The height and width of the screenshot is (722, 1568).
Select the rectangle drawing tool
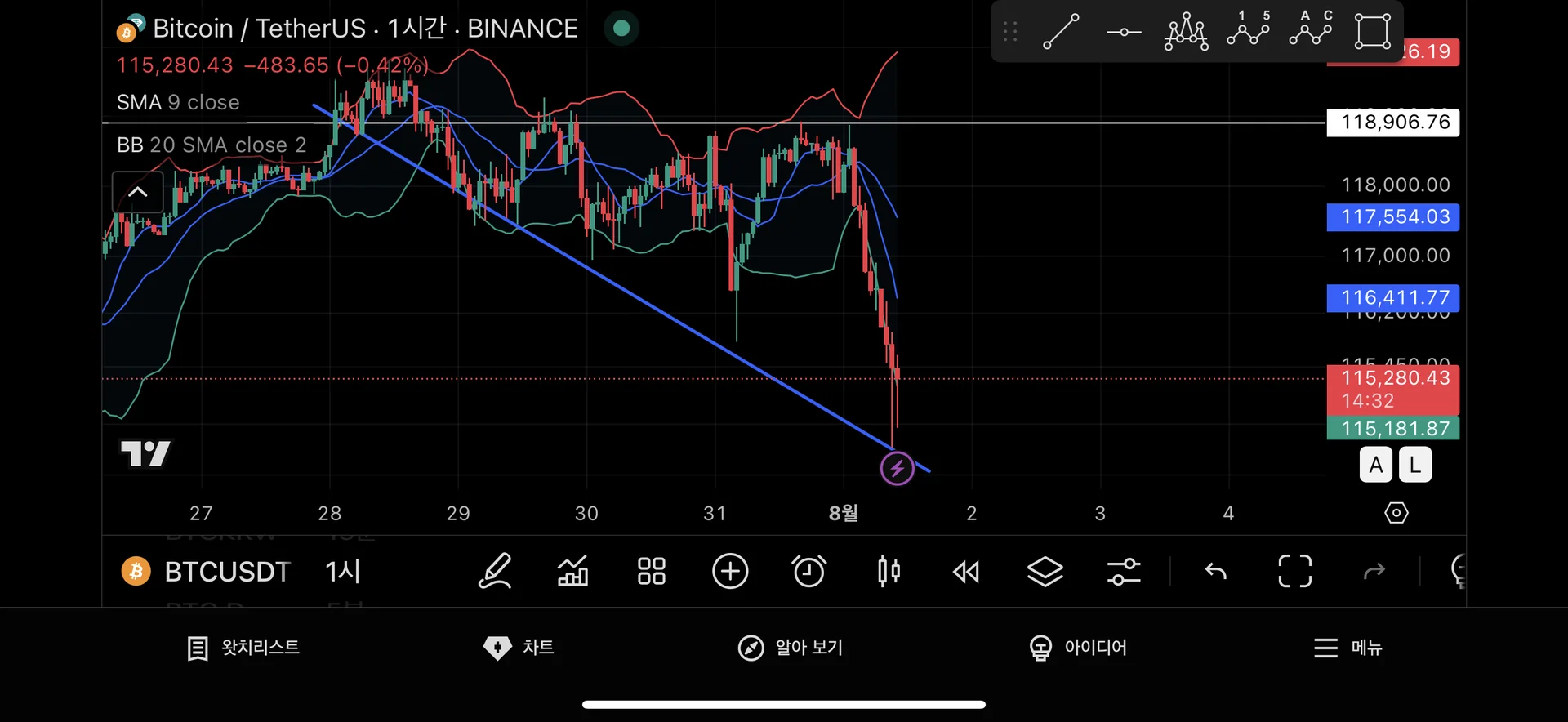(x=1372, y=32)
